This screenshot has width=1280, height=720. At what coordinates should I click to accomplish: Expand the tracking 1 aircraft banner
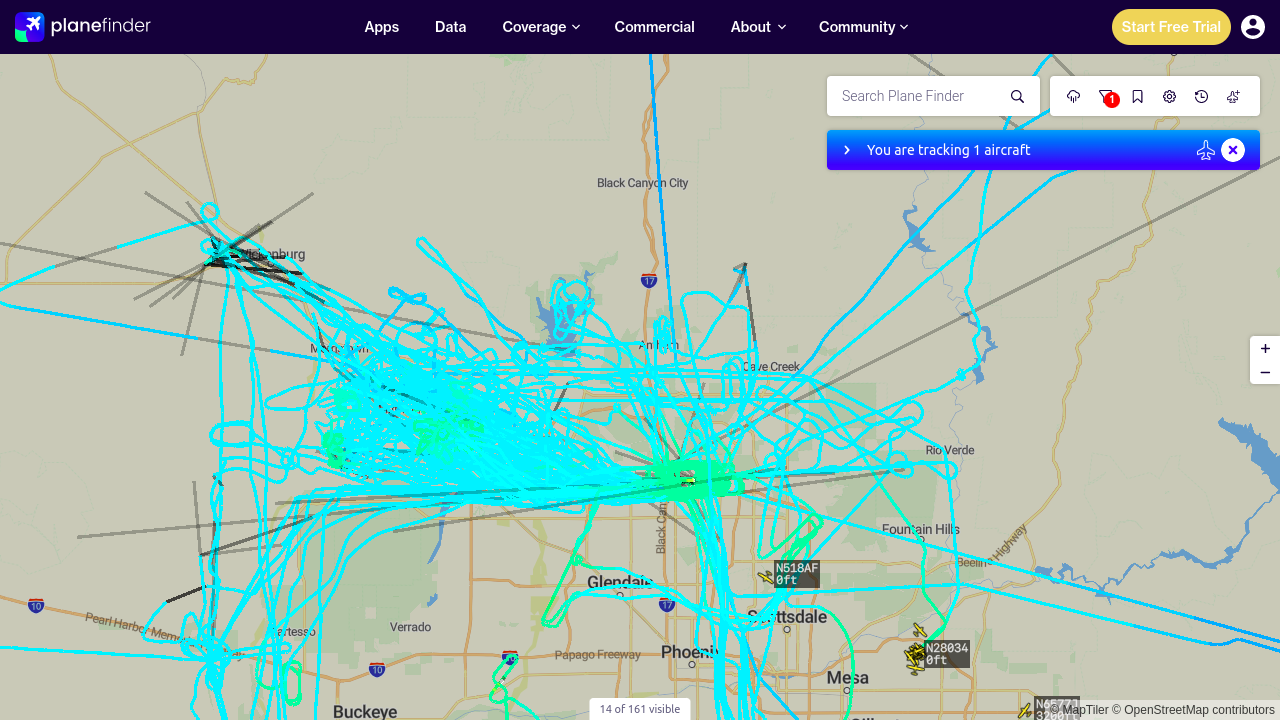pyautogui.click(x=847, y=150)
